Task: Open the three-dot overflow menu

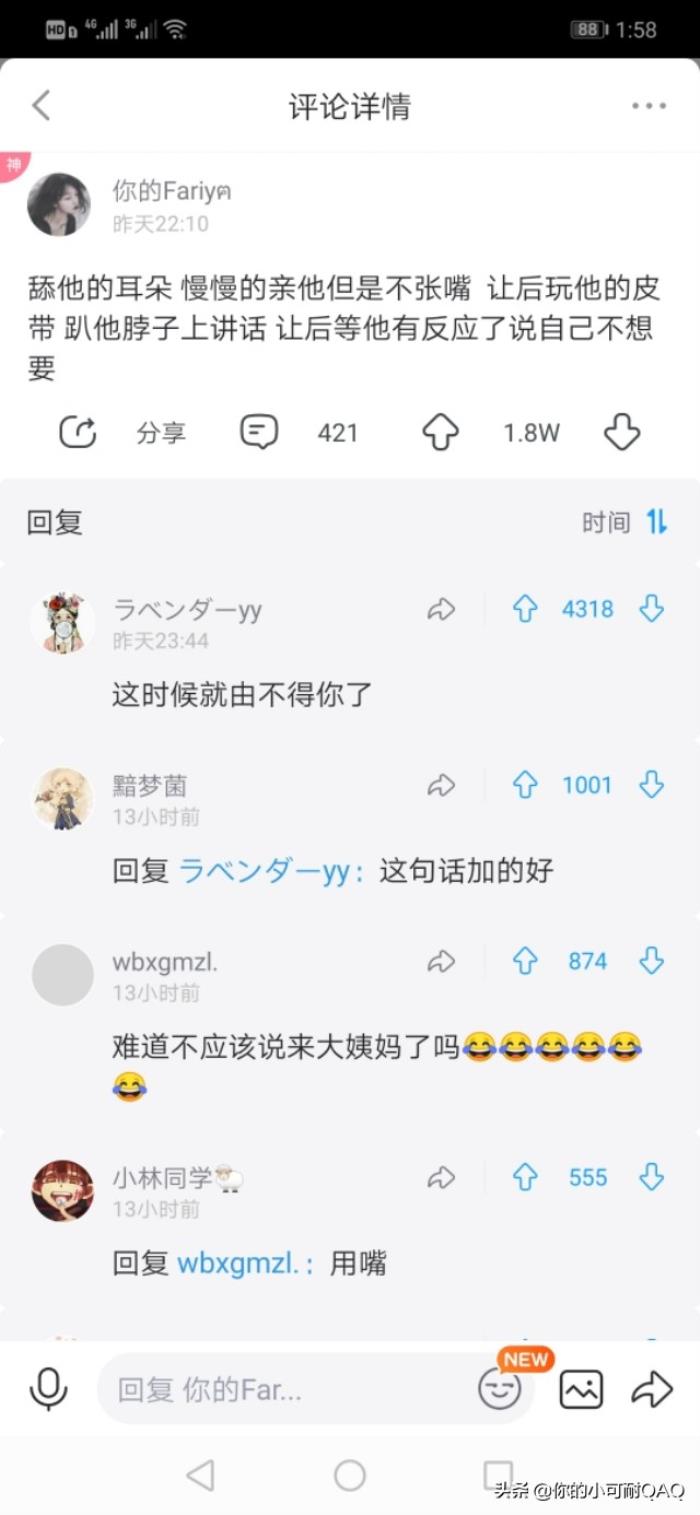Action: coord(648,106)
